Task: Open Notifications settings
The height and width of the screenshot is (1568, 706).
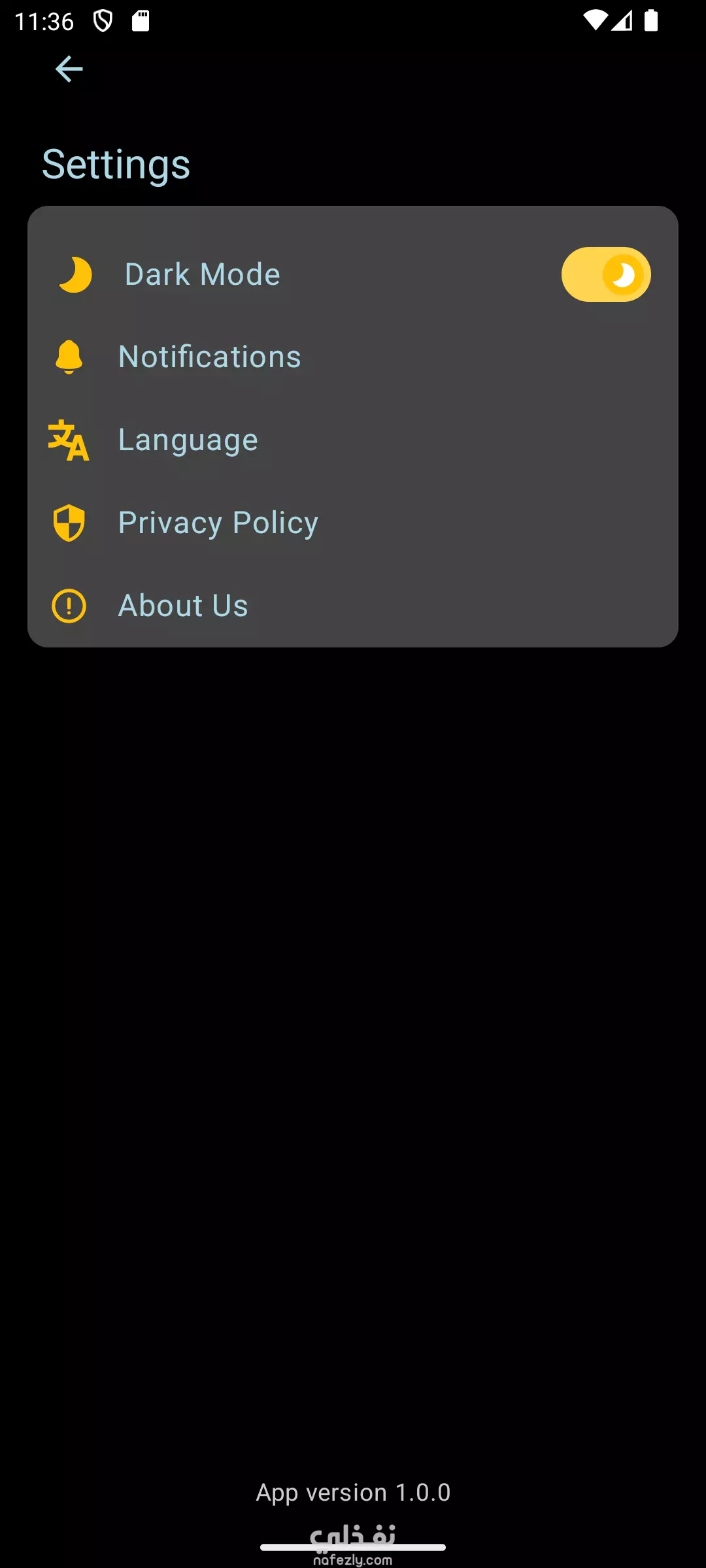Action: [x=352, y=357]
